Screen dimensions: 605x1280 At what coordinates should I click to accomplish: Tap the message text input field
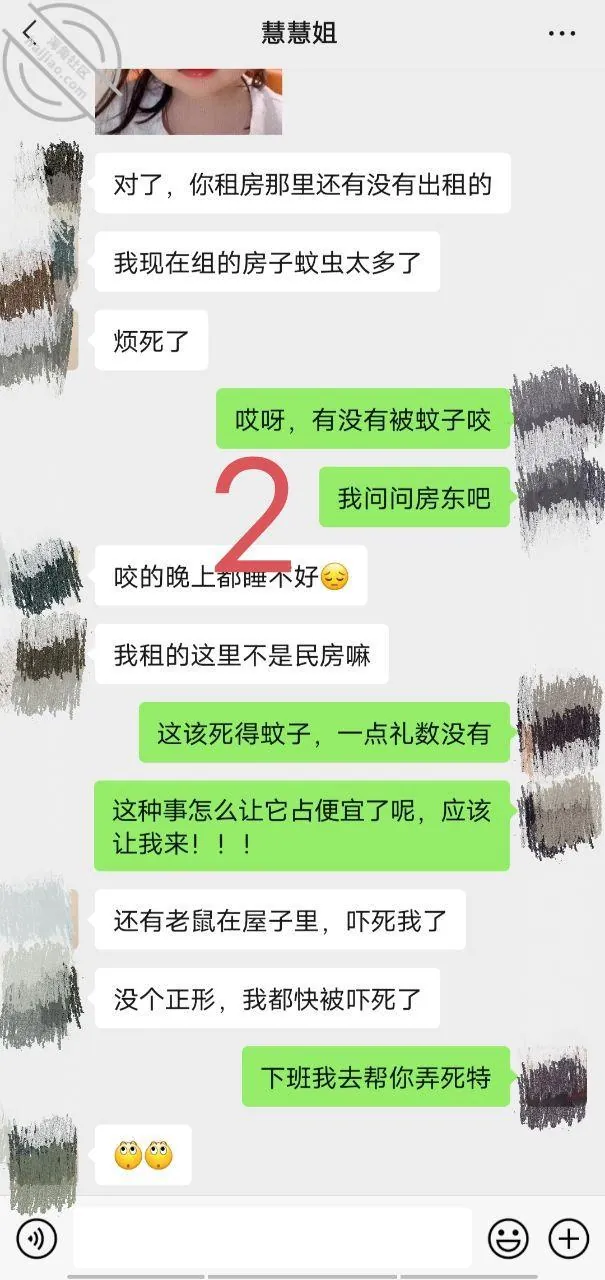(272, 1239)
